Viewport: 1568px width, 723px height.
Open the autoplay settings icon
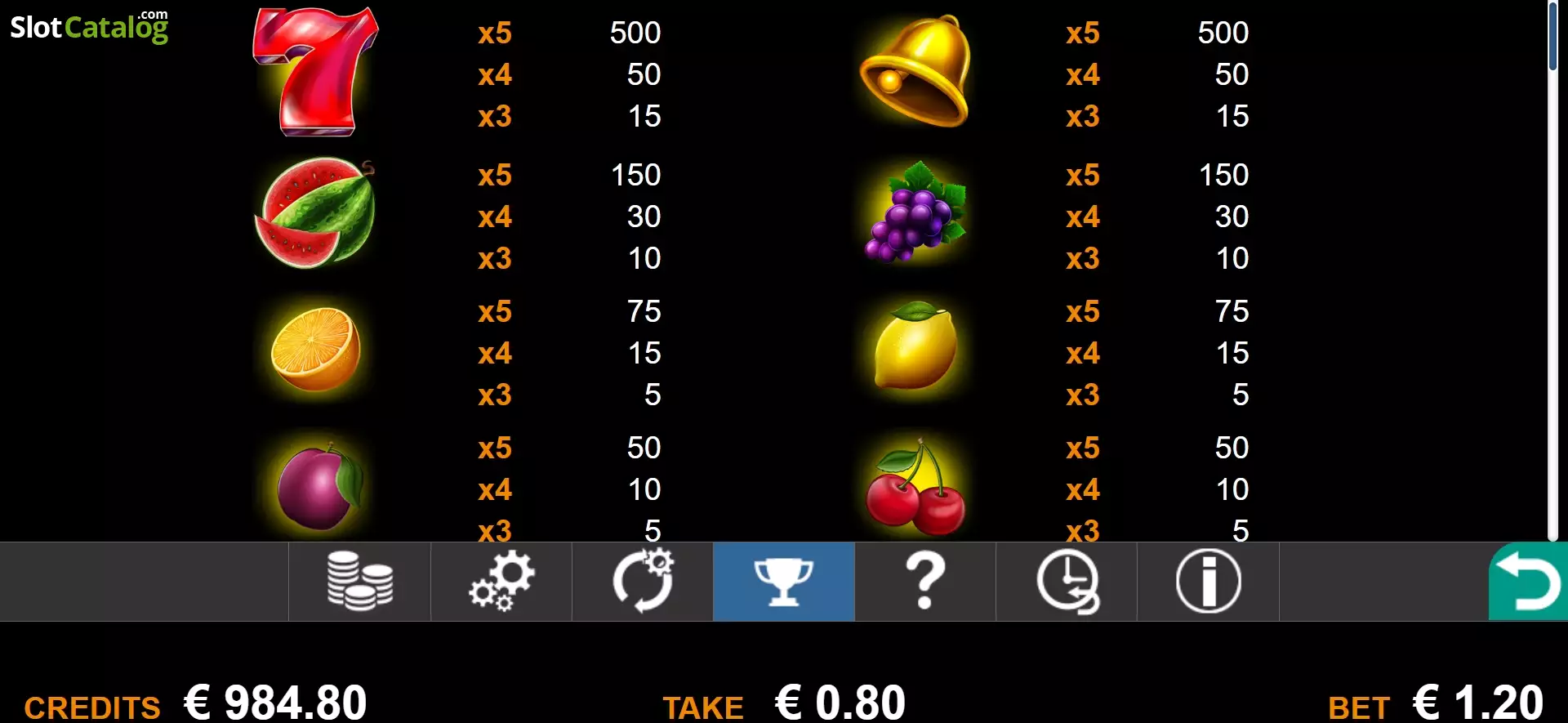click(x=643, y=582)
